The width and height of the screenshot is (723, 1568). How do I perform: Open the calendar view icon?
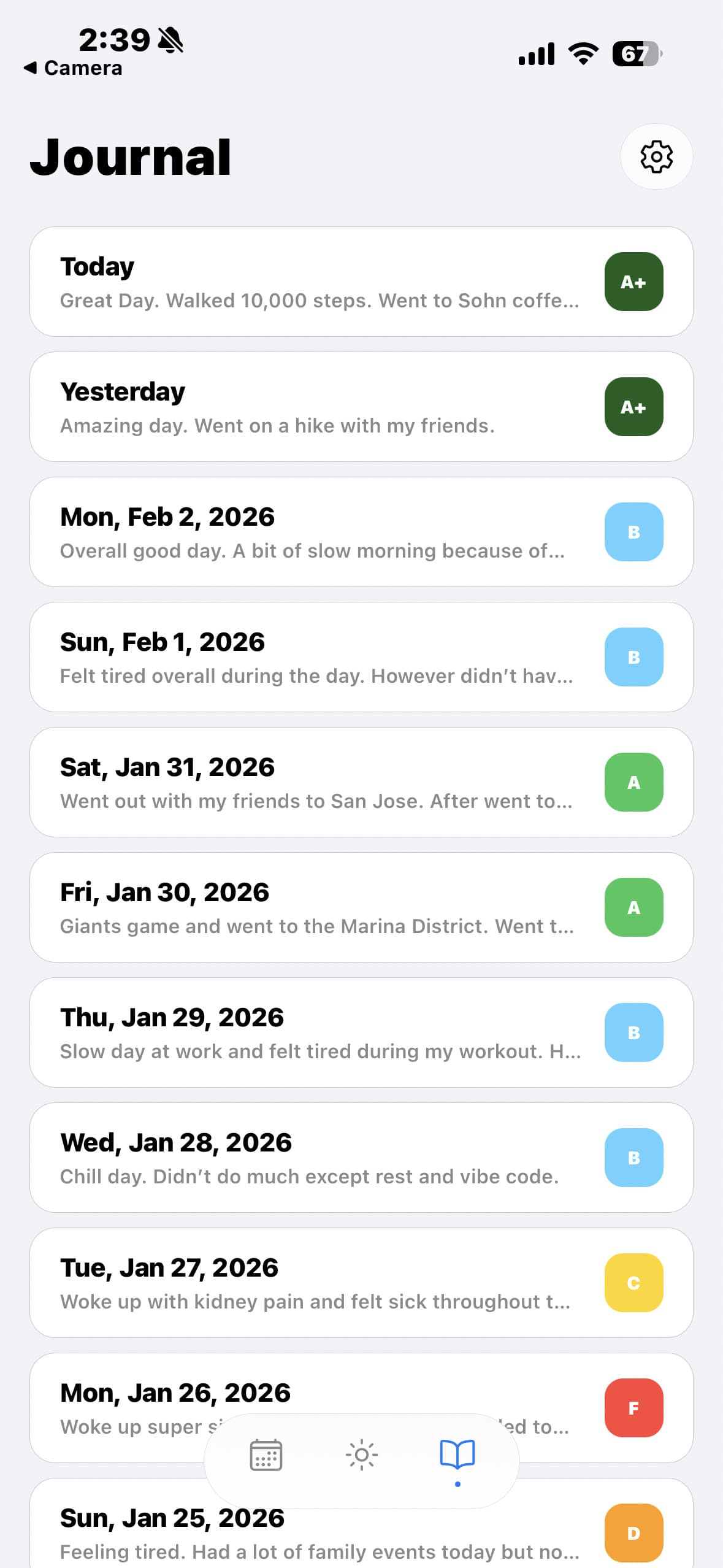(x=266, y=1454)
